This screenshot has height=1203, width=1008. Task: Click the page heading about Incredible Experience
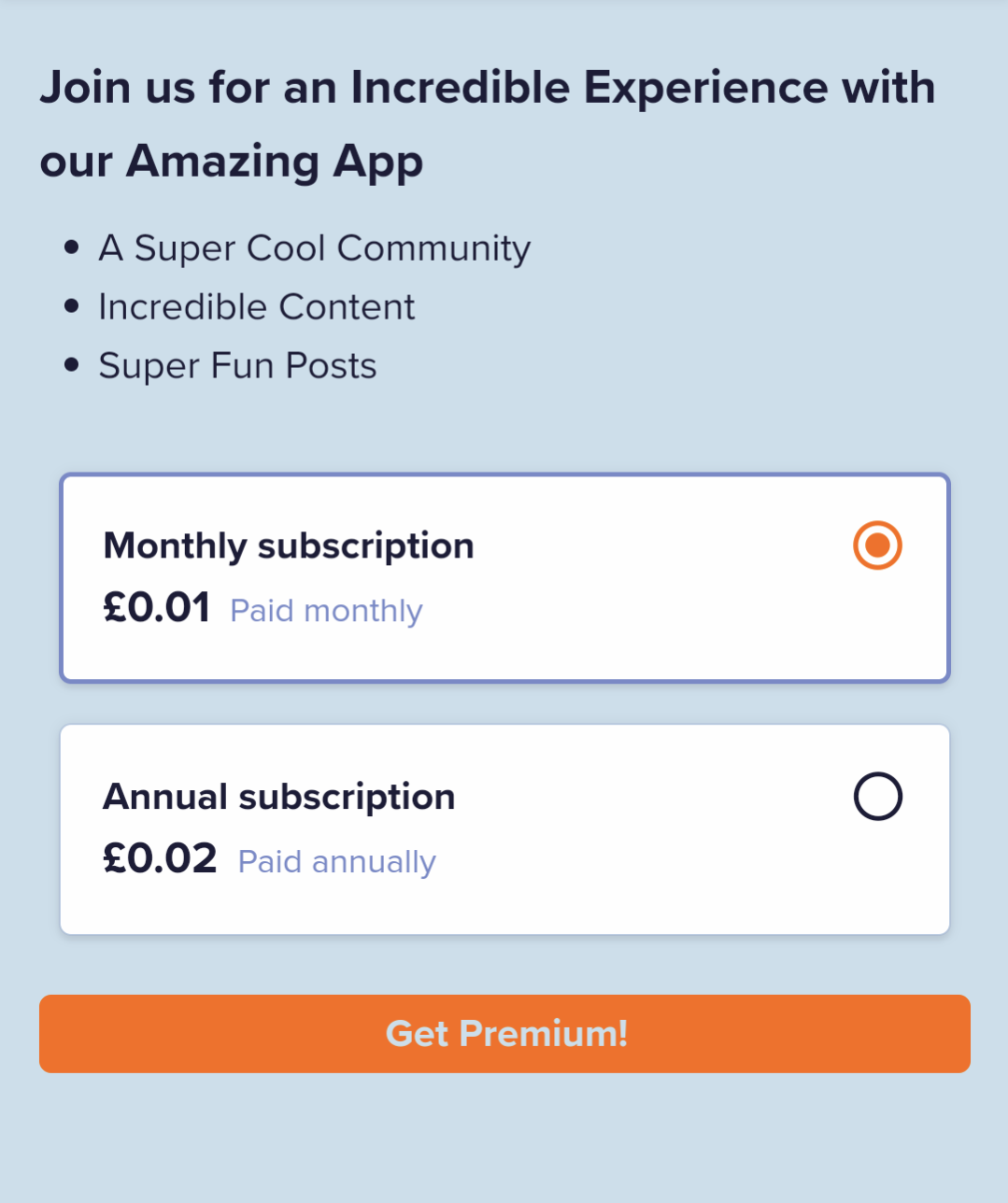(487, 87)
